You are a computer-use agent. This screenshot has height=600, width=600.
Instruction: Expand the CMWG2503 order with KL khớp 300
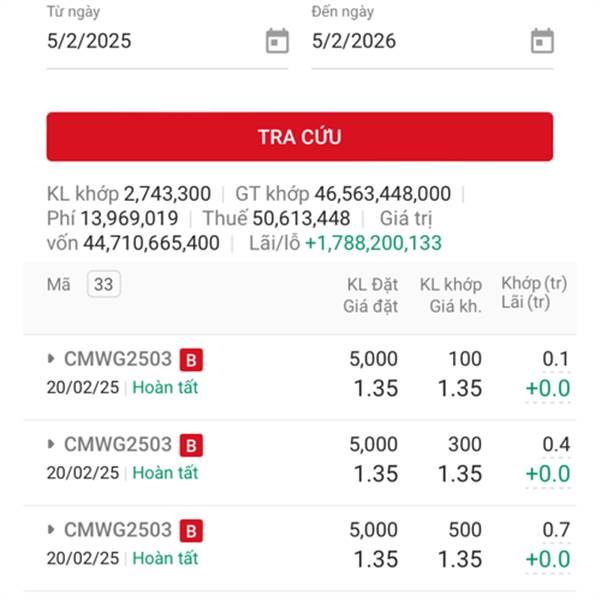click(x=52, y=444)
